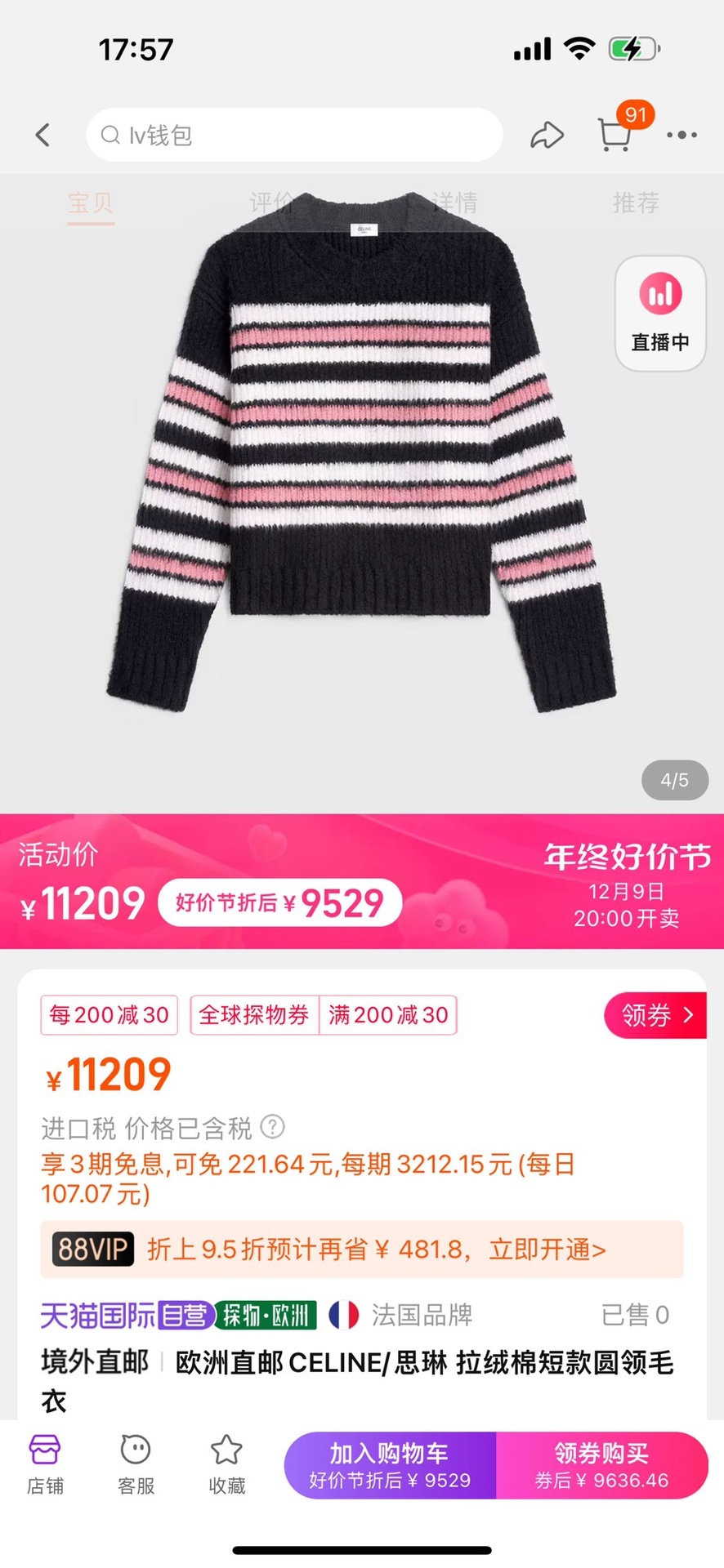
Task: Tap 加入购物车 to add to cart
Action: coord(390,1465)
